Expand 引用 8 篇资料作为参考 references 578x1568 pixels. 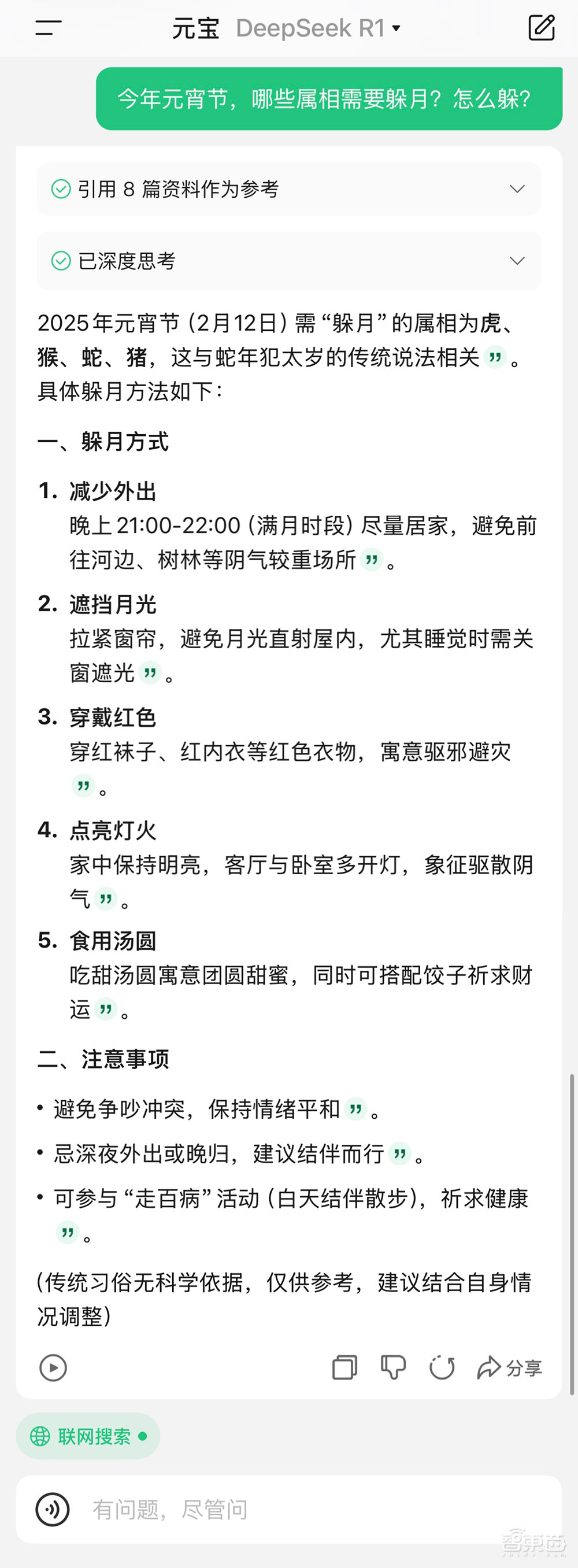point(288,189)
